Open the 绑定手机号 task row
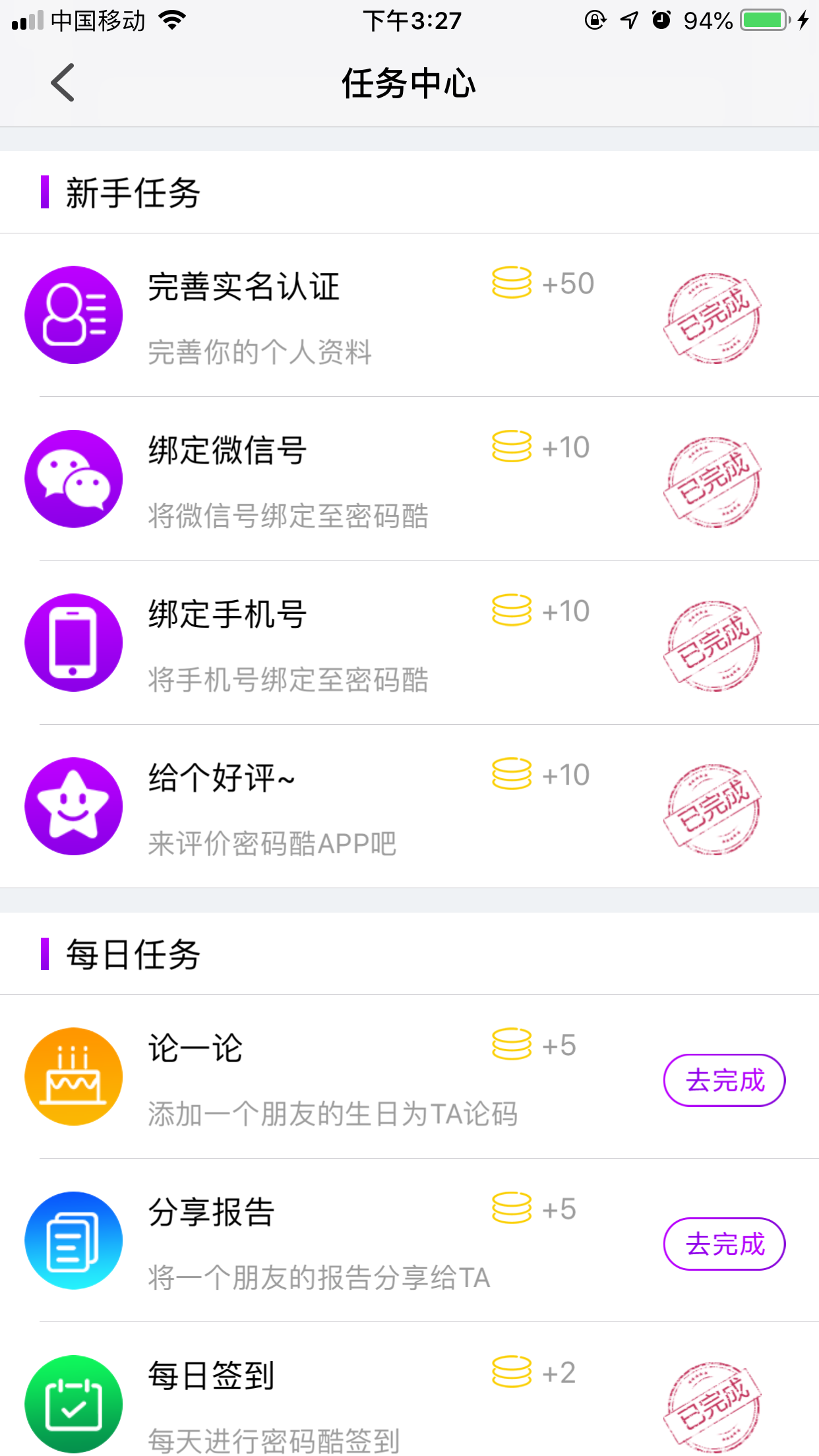The image size is (819, 1456). point(409,642)
